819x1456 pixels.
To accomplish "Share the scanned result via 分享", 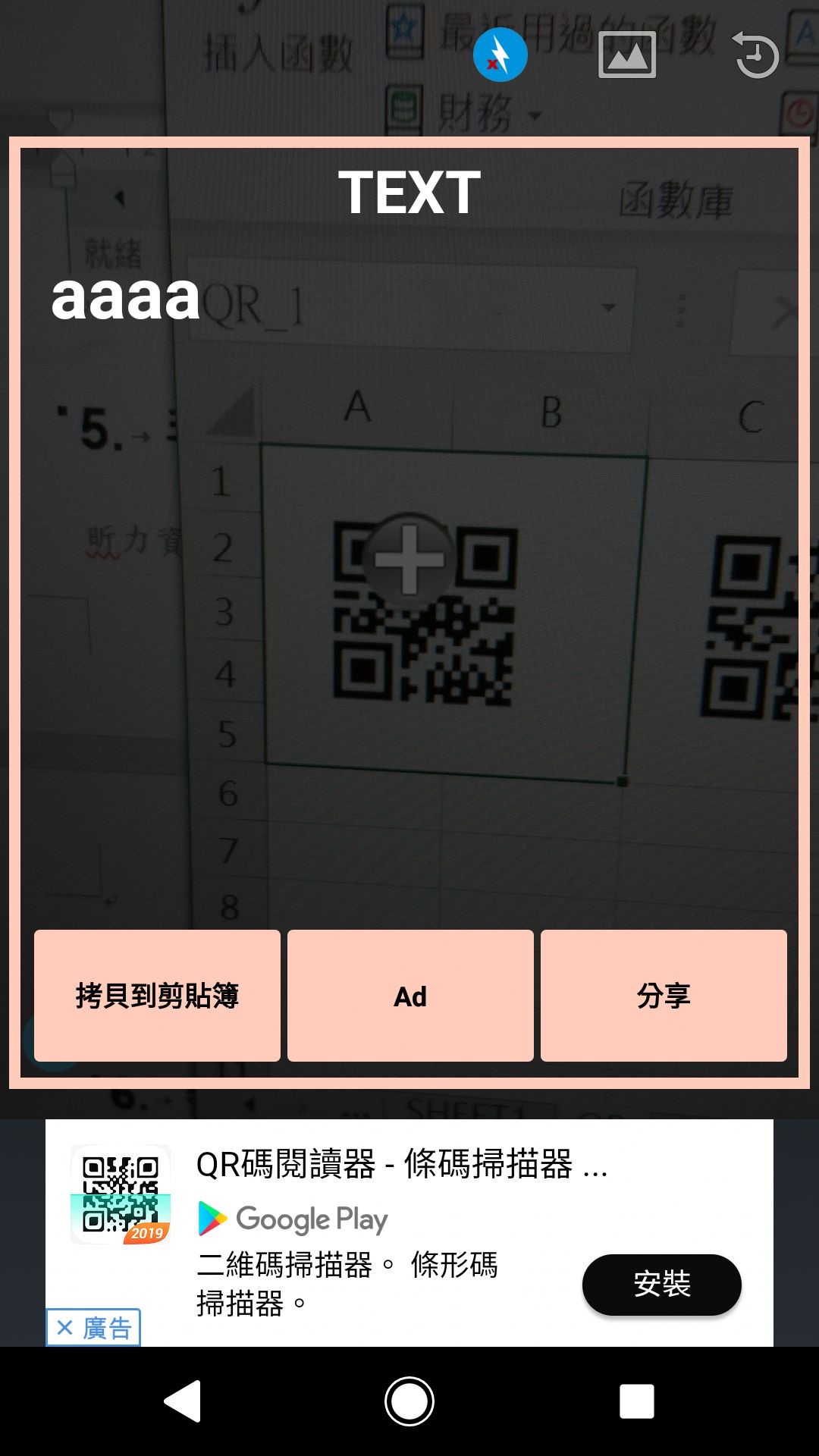I will (664, 996).
